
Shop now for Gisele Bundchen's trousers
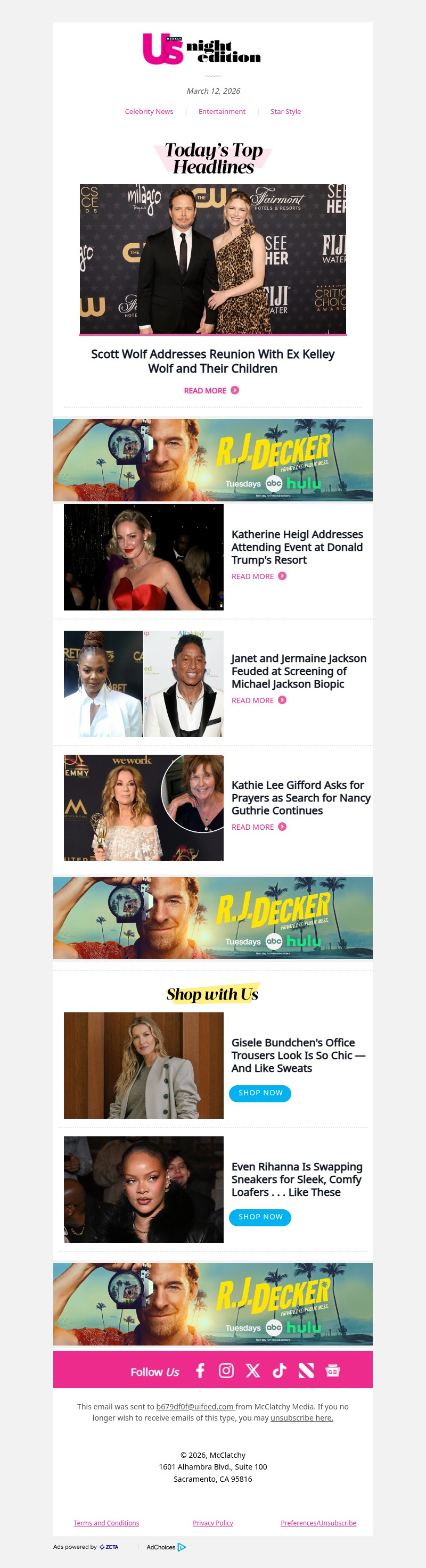tap(260, 1093)
